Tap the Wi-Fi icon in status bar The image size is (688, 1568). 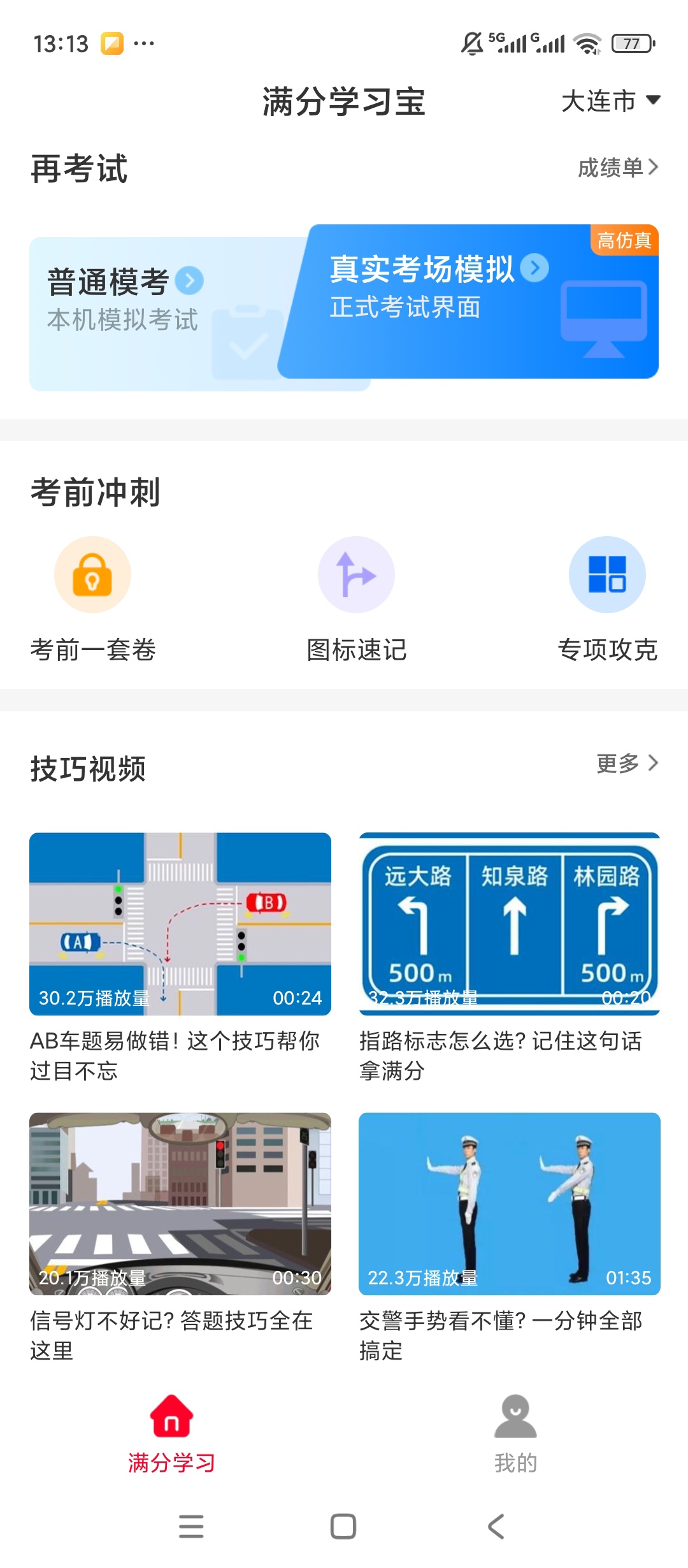[587, 45]
